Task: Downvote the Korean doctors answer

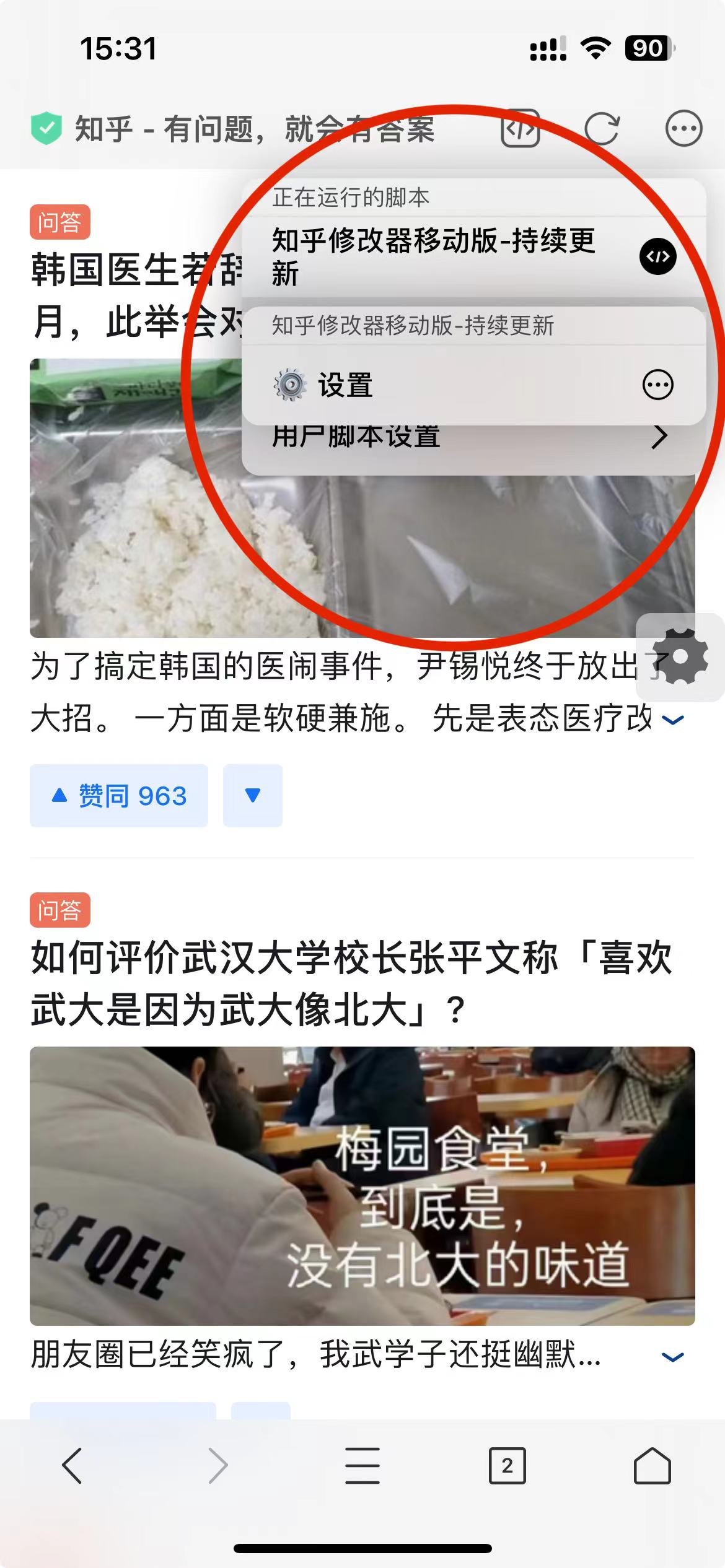Action: pos(252,796)
